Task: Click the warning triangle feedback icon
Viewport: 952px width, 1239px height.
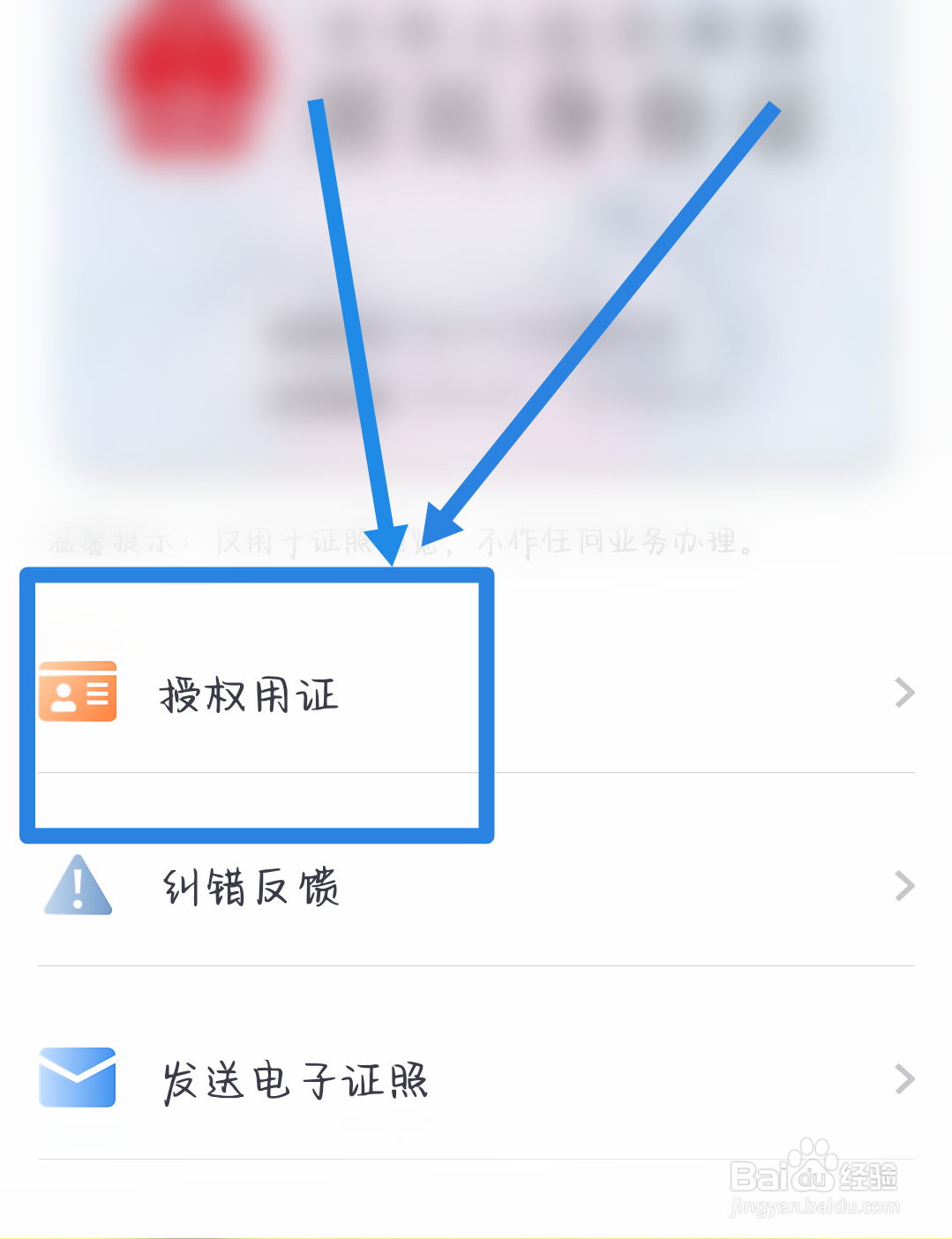Action: click(77, 886)
